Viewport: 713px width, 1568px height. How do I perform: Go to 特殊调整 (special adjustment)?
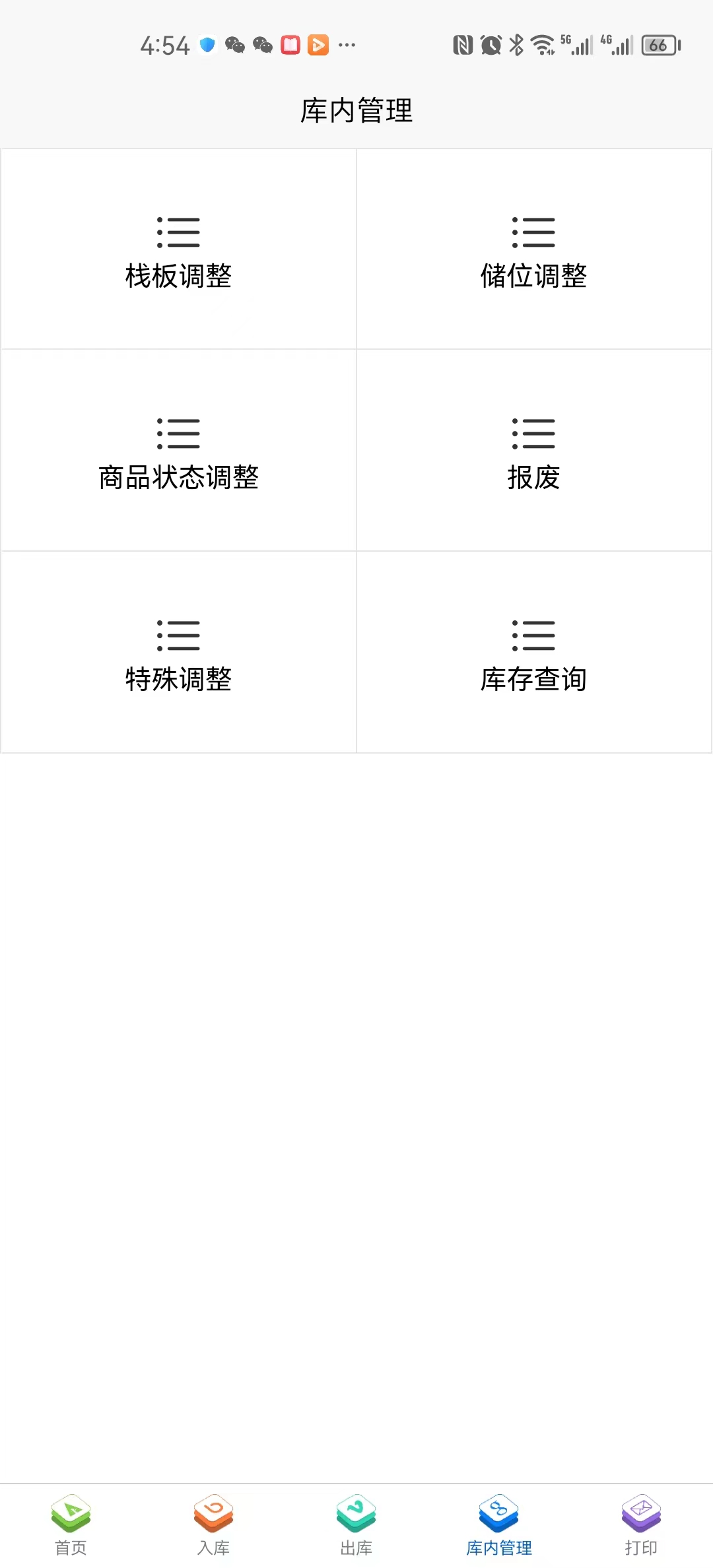[178, 653]
